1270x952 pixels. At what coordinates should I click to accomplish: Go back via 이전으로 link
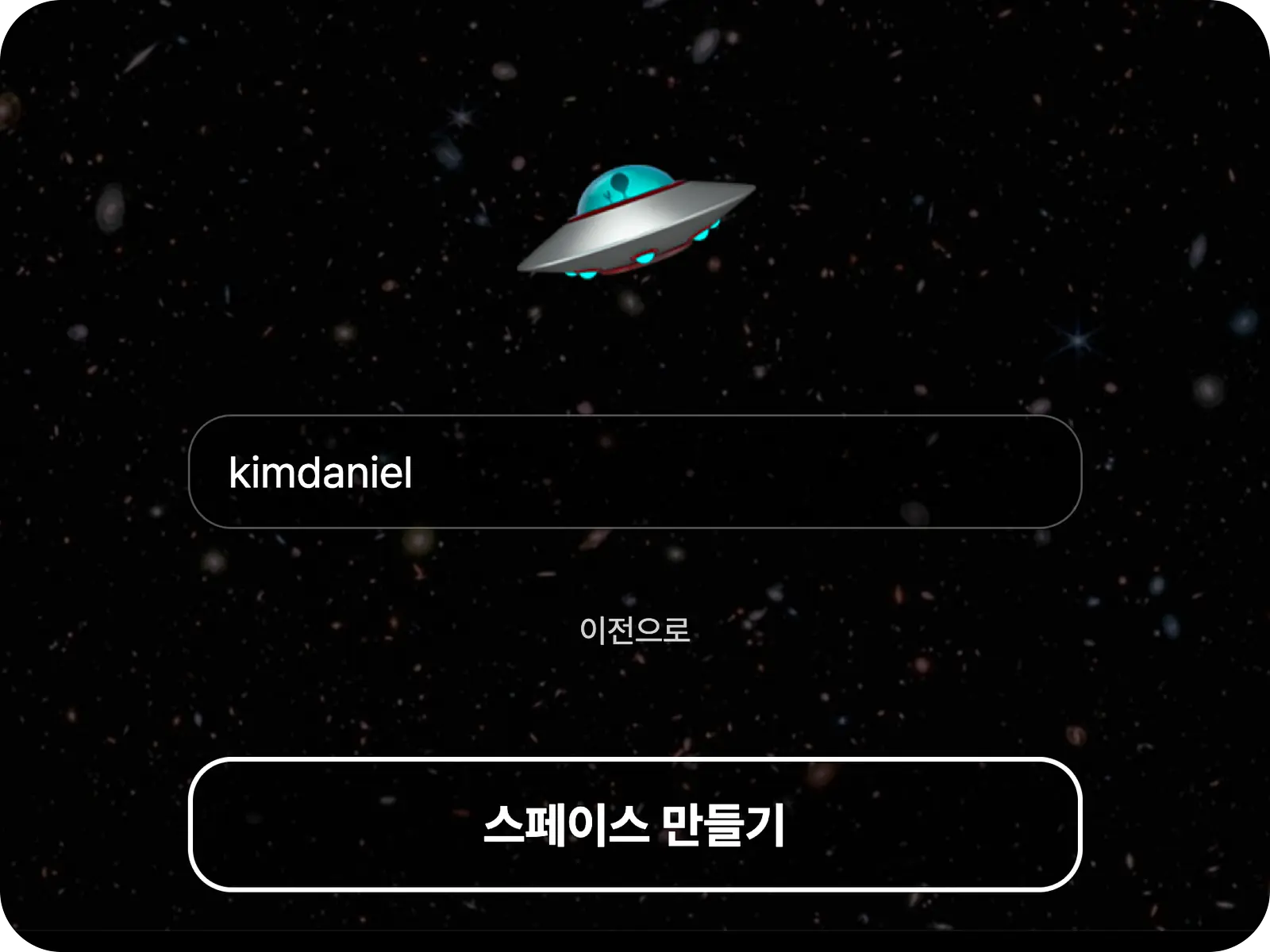coord(635,630)
